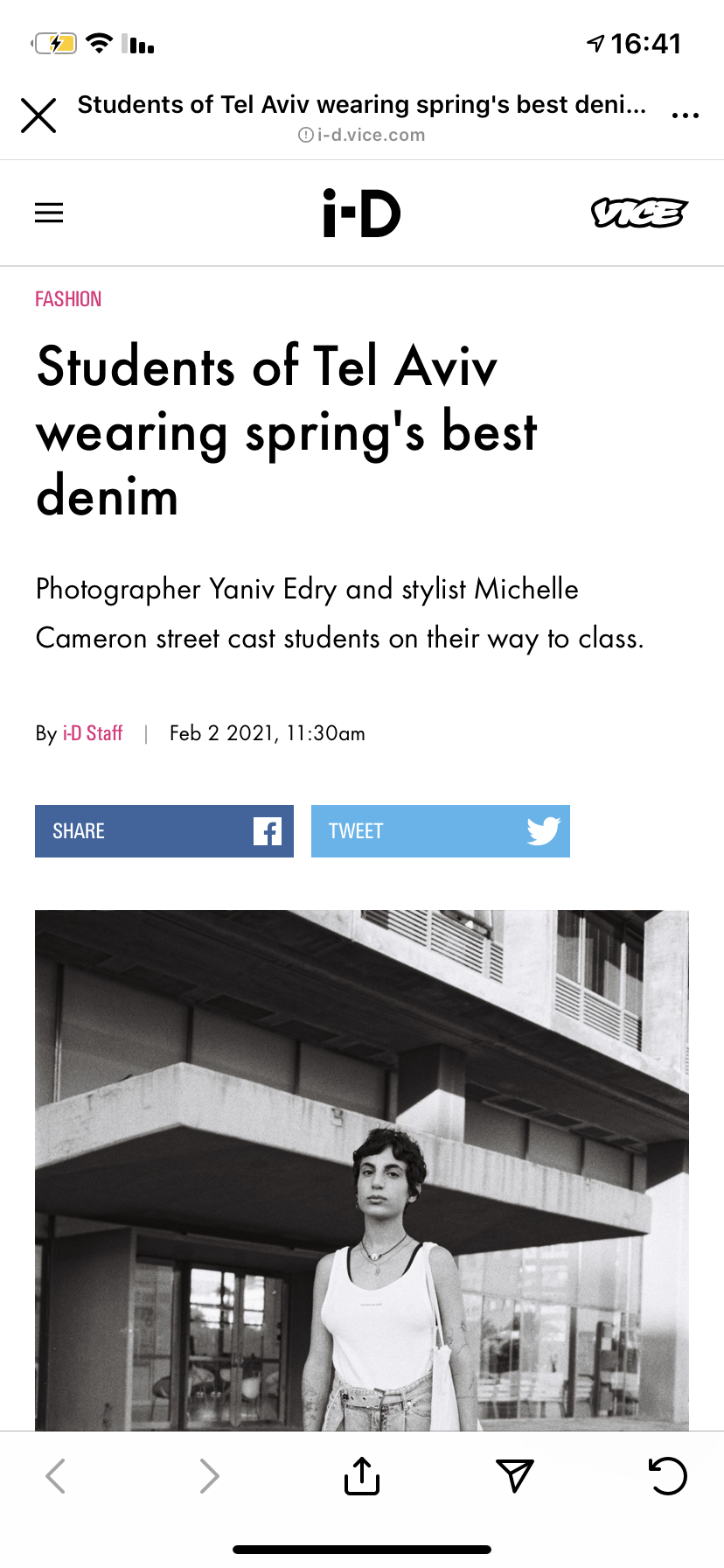Open the share sheet
Image resolution: width=724 pixels, height=1568 pixels.
[x=361, y=1476]
